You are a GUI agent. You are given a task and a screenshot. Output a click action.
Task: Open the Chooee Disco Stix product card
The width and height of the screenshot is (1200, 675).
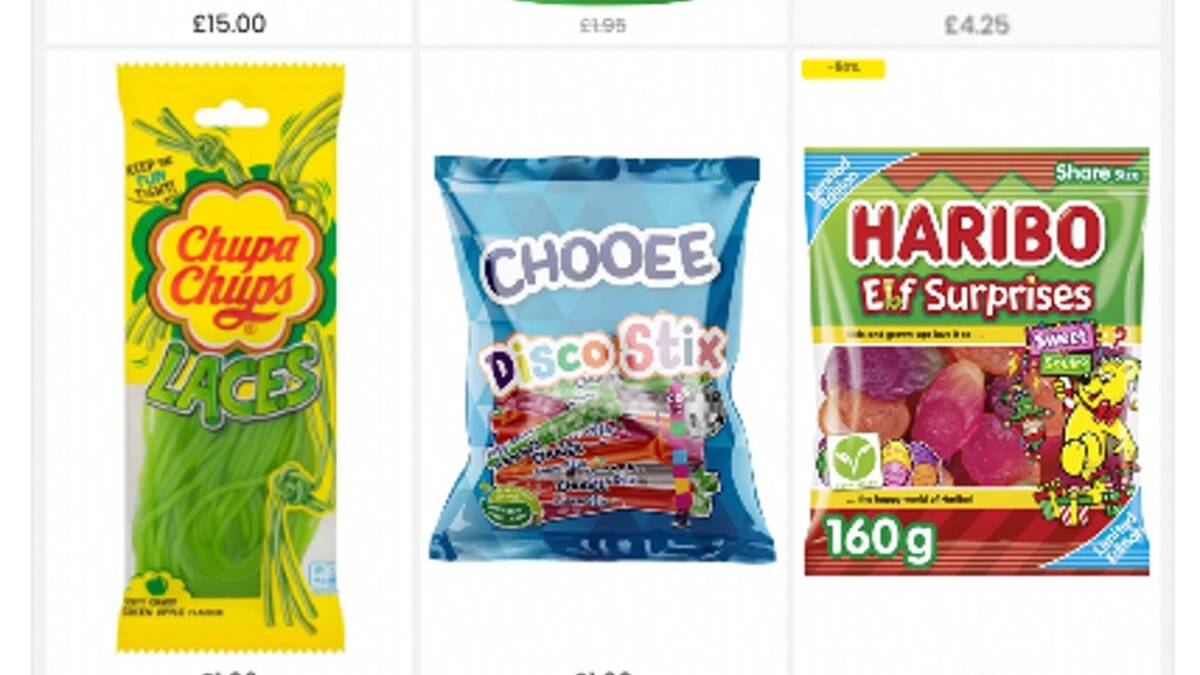point(603,358)
